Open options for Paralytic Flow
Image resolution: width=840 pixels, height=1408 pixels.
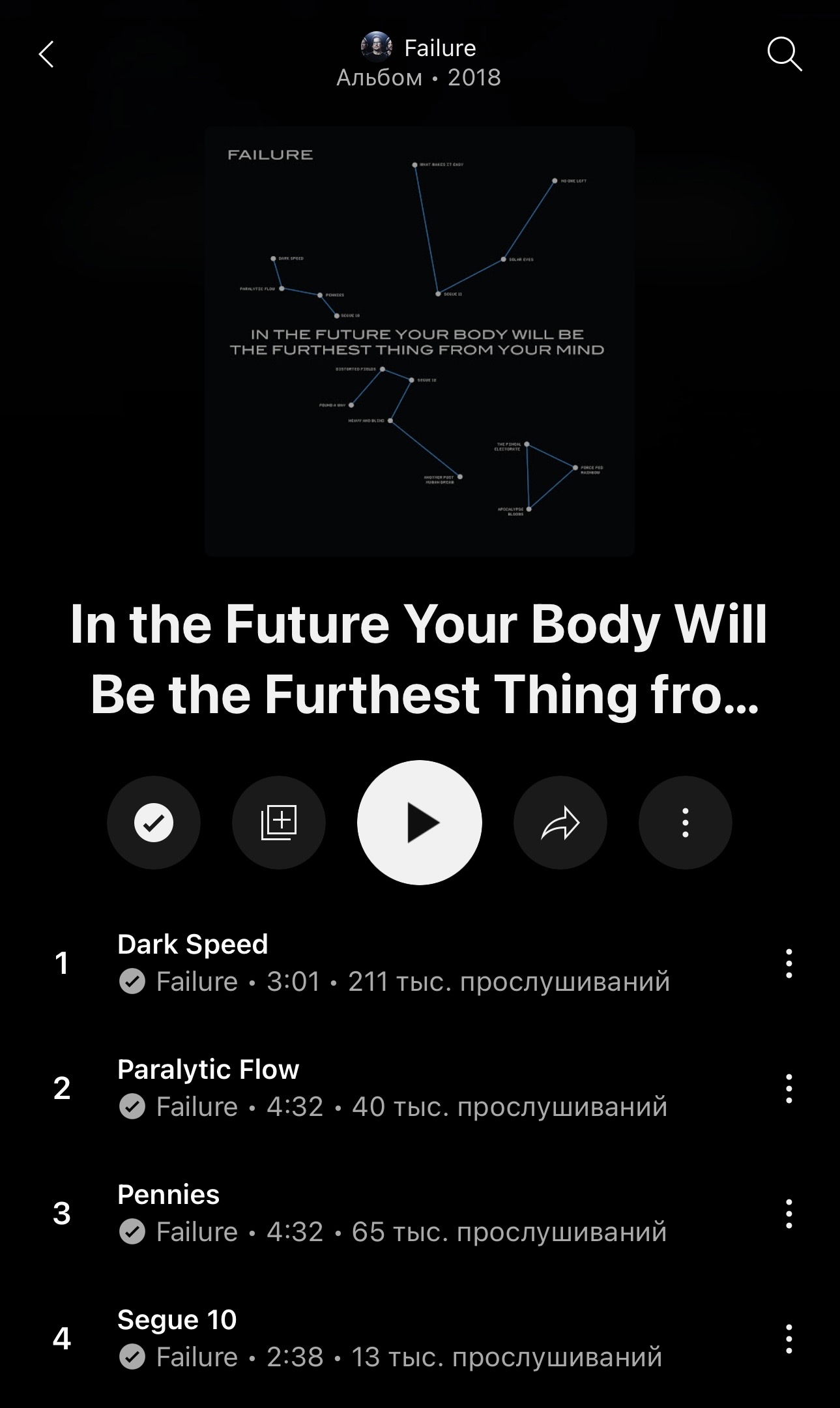[x=789, y=1088]
